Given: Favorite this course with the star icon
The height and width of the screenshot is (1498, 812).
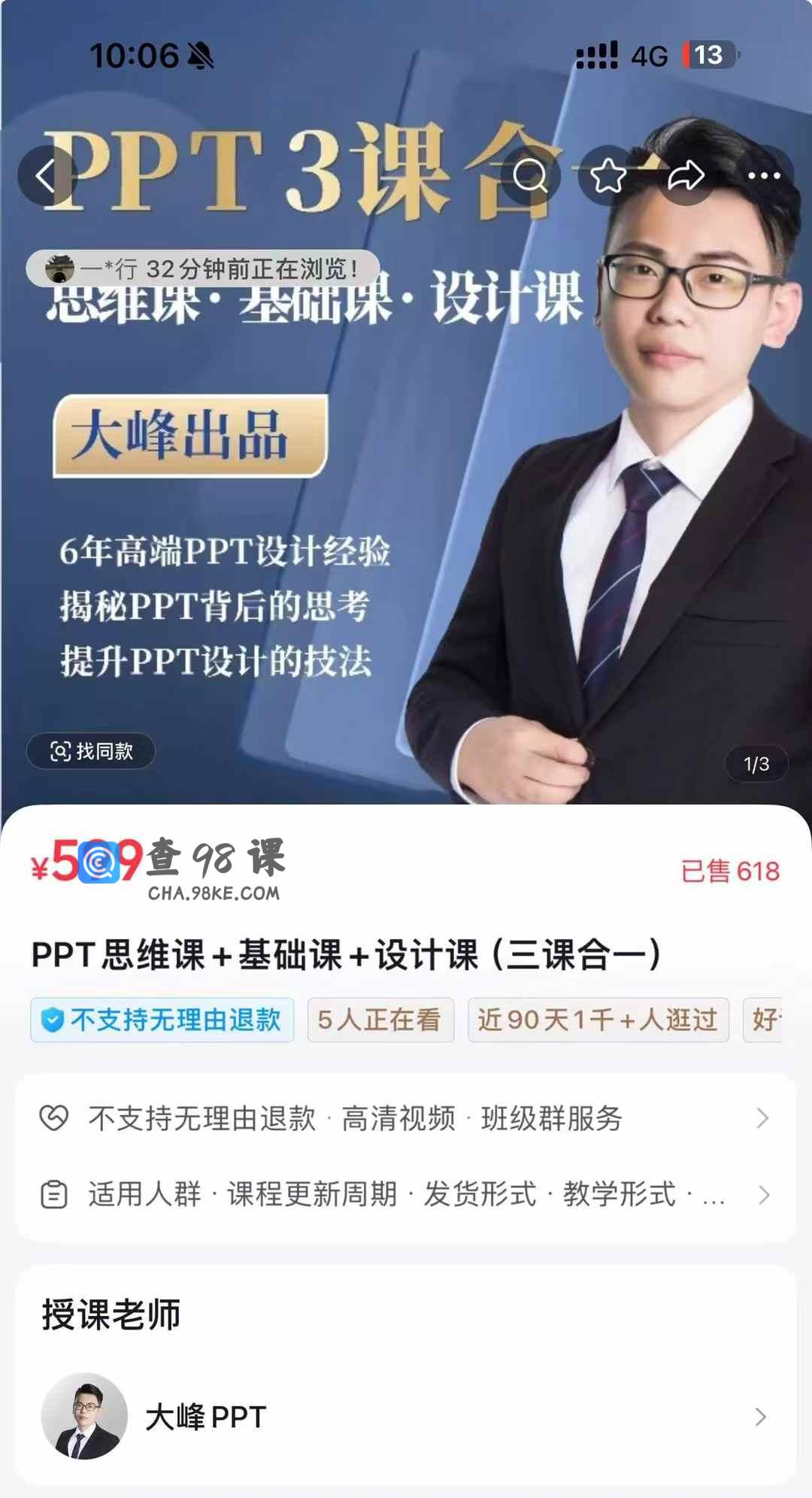Looking at the screenshot, I should click(608, 176).
